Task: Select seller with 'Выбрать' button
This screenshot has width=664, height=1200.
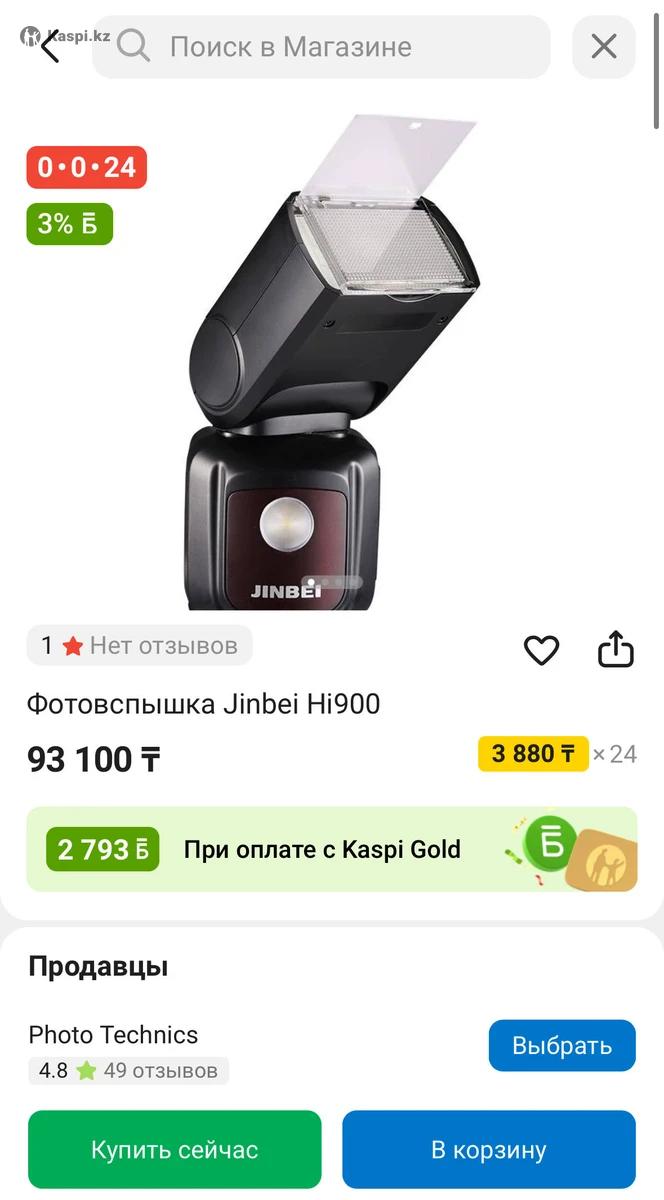Action: click(x=561, y=1045)
